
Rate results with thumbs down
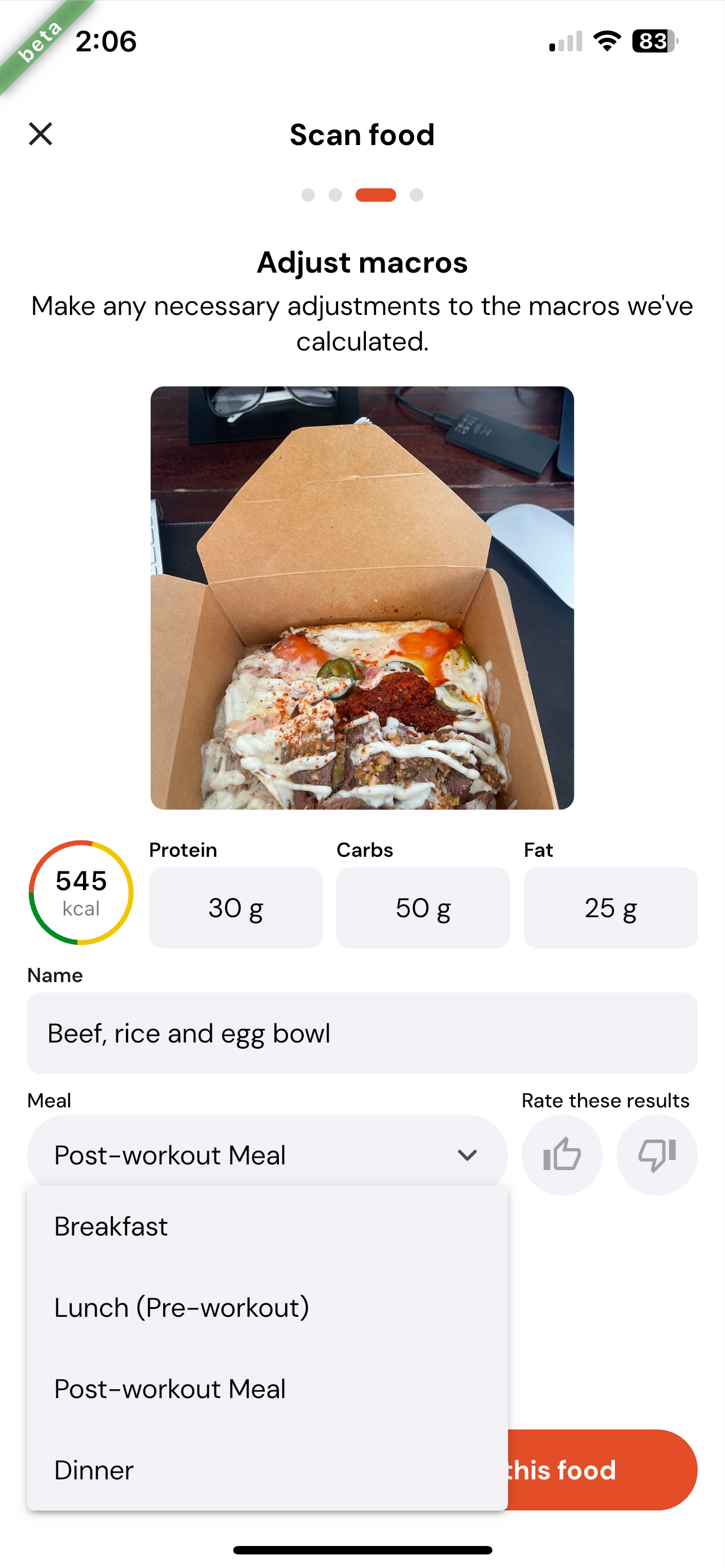[x=657, y=1155]
